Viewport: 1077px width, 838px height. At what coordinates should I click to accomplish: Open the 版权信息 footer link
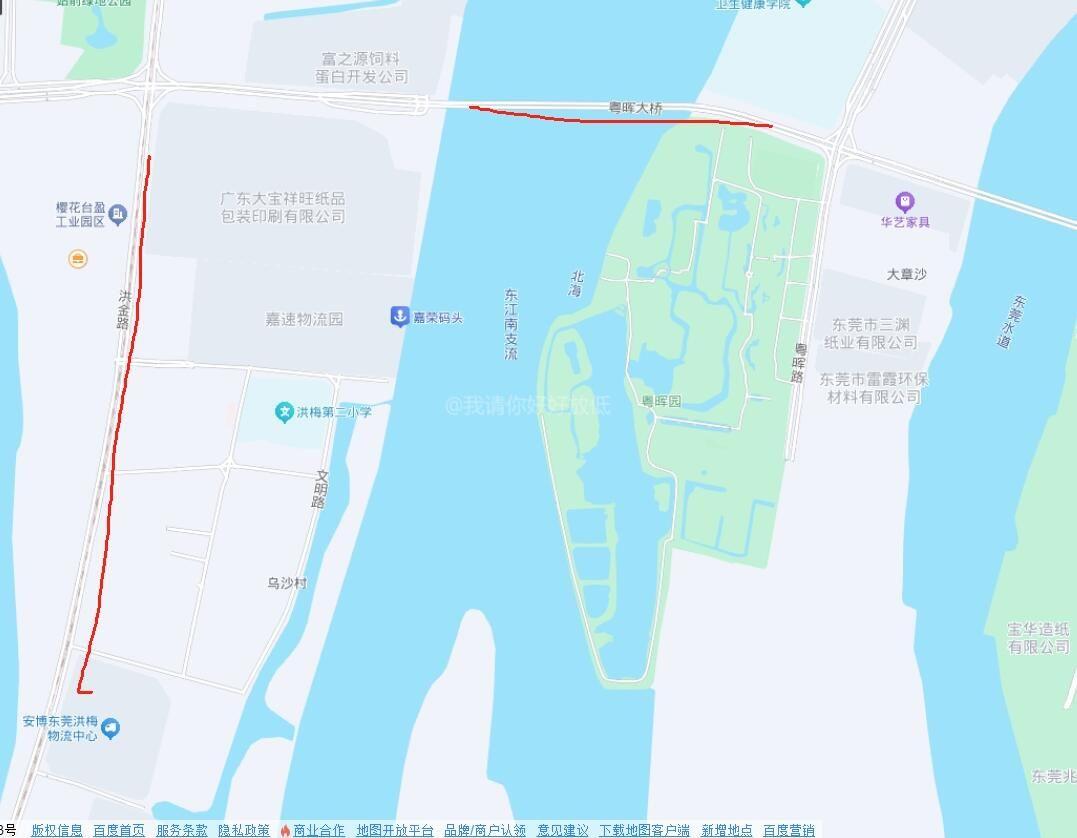point(57,830)
